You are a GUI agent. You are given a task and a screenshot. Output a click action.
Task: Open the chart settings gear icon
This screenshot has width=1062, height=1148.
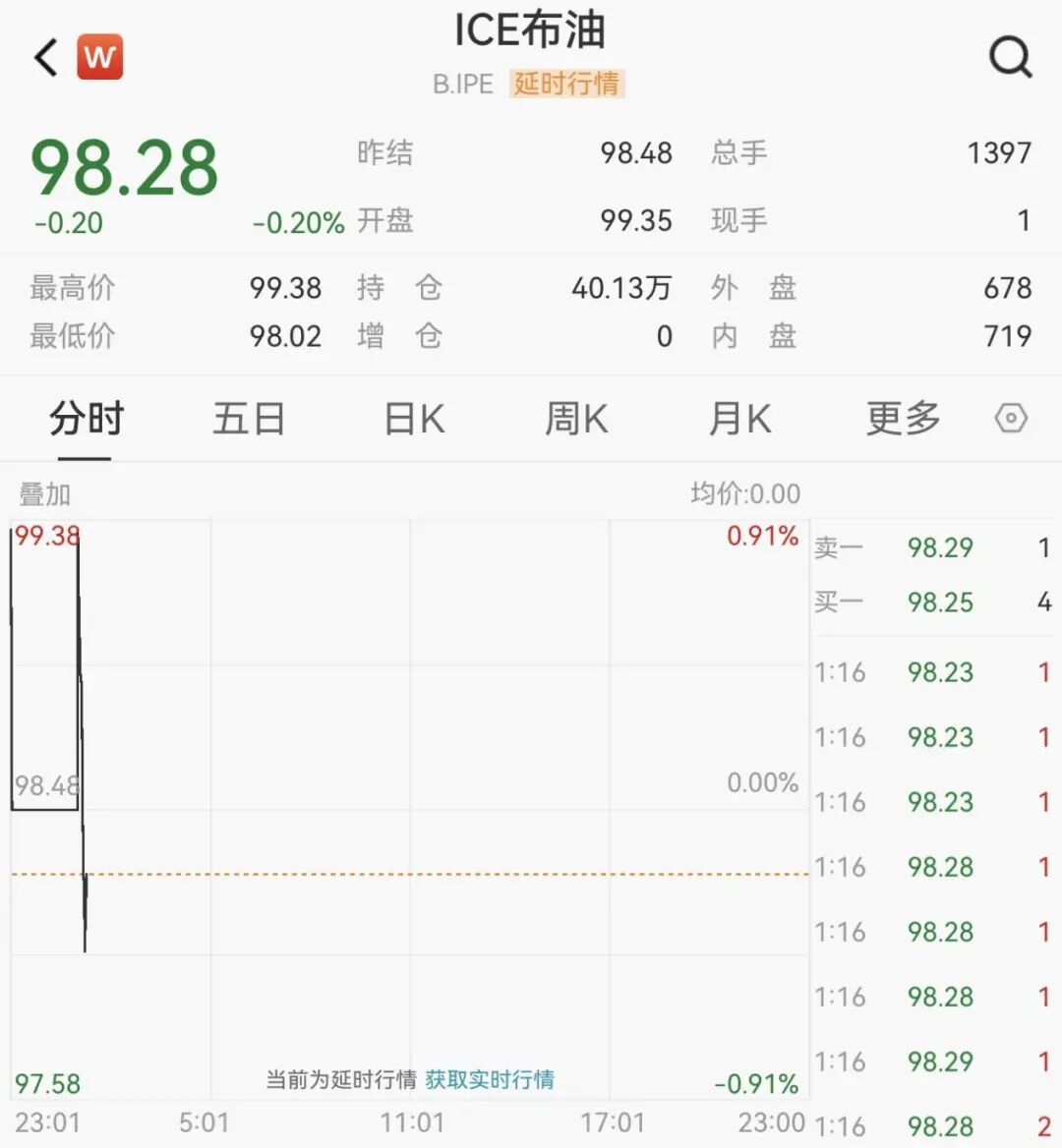pos(1011,418)
